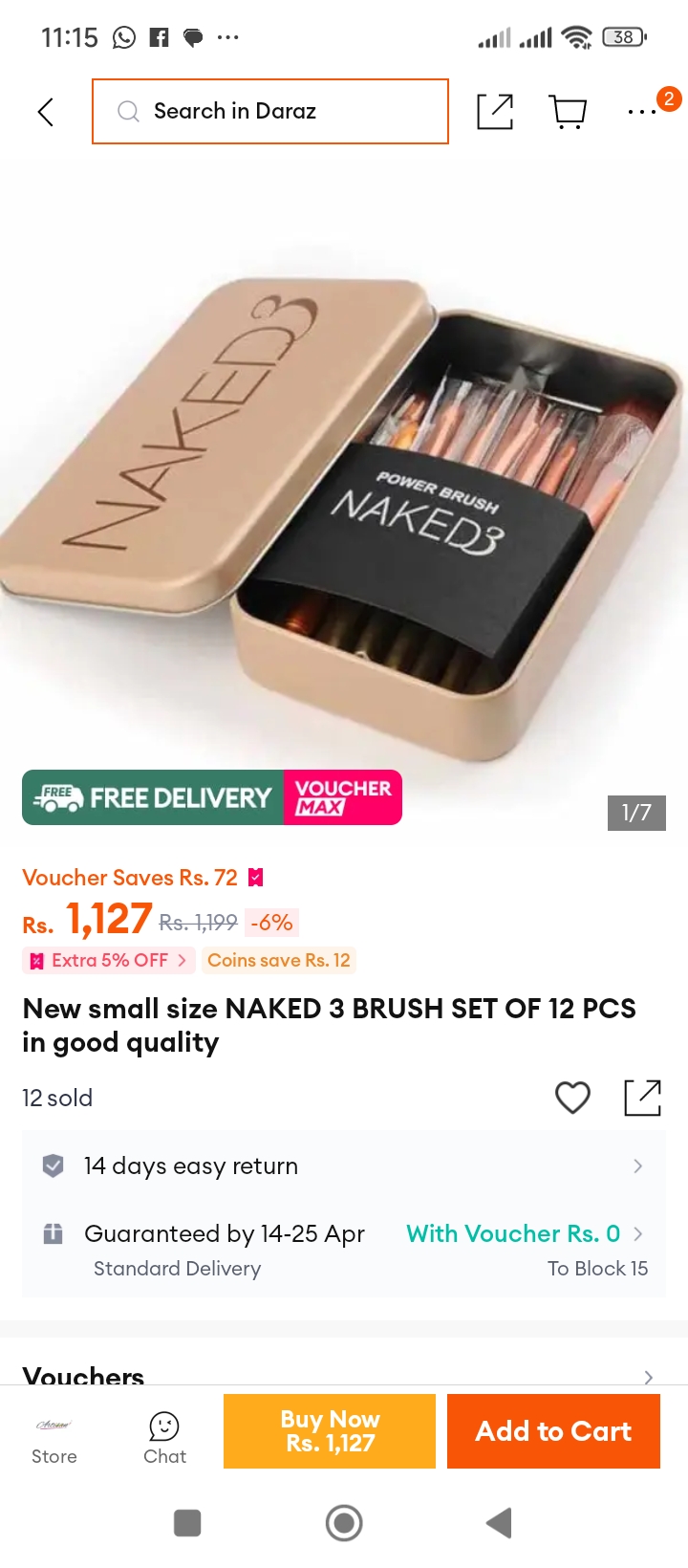Viewport: 688px width, 1568px height.
Task: Open Guaranteed by 14-25 Apr delivery details
Action: (x=344, y=1250)
